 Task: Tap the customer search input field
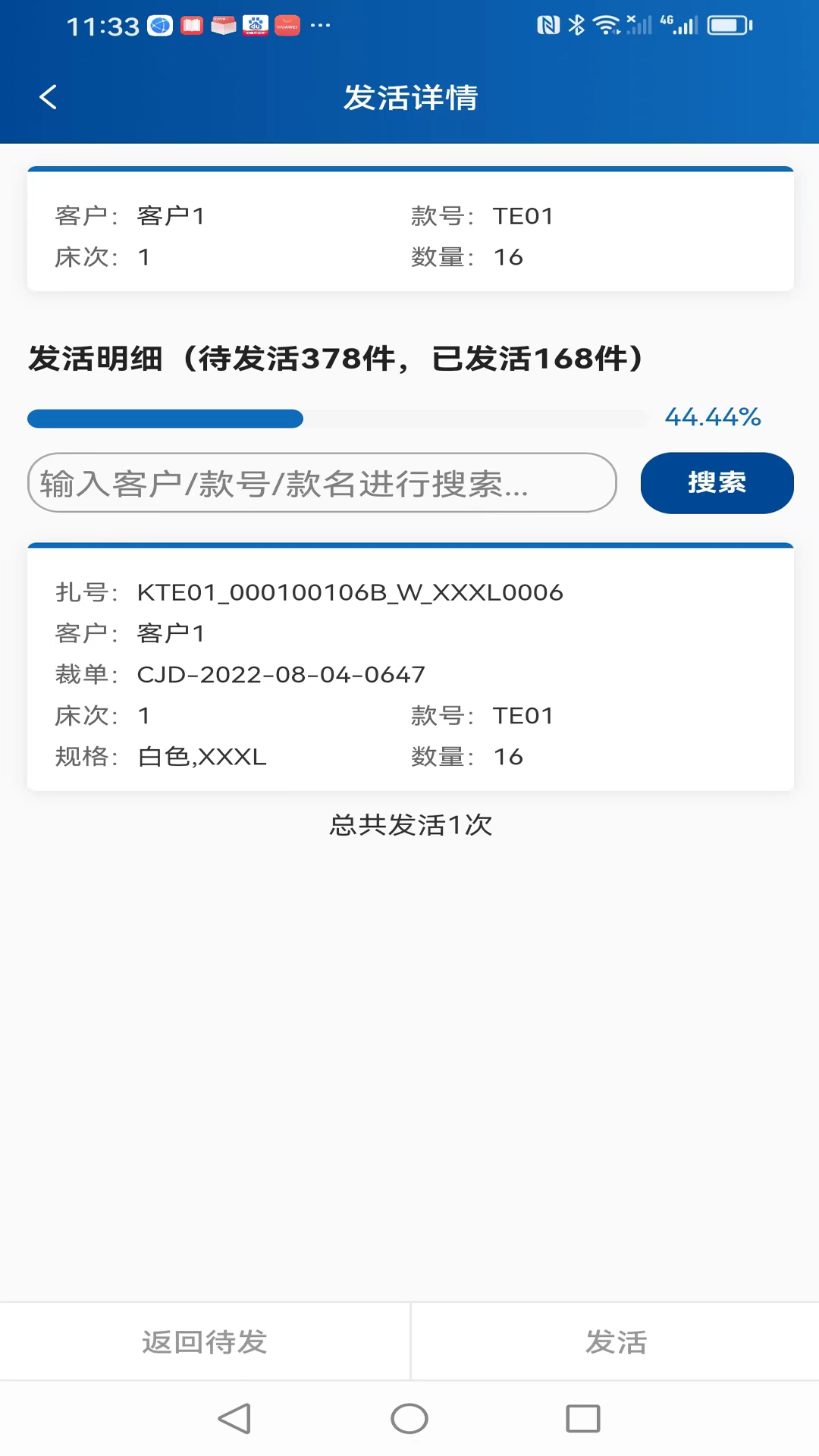322,482
